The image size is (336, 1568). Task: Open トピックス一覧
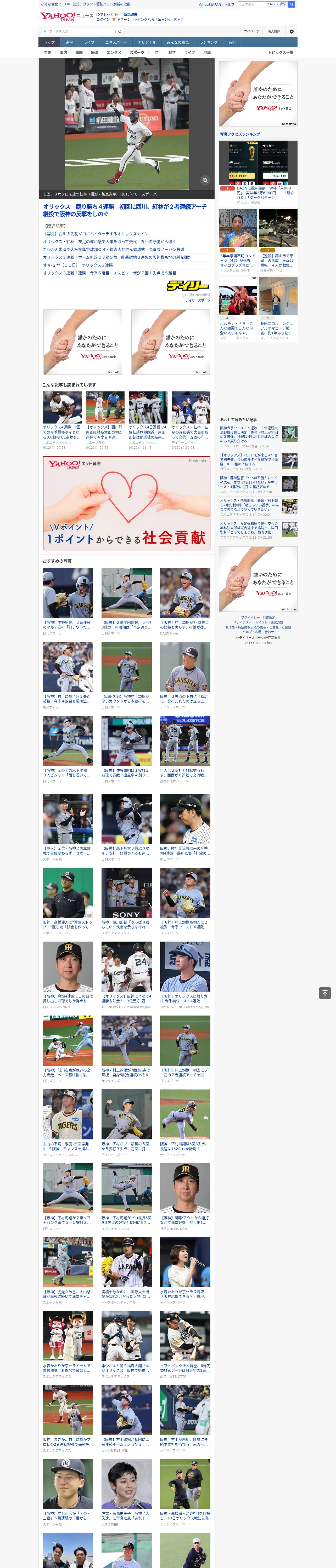coord(281,52)
